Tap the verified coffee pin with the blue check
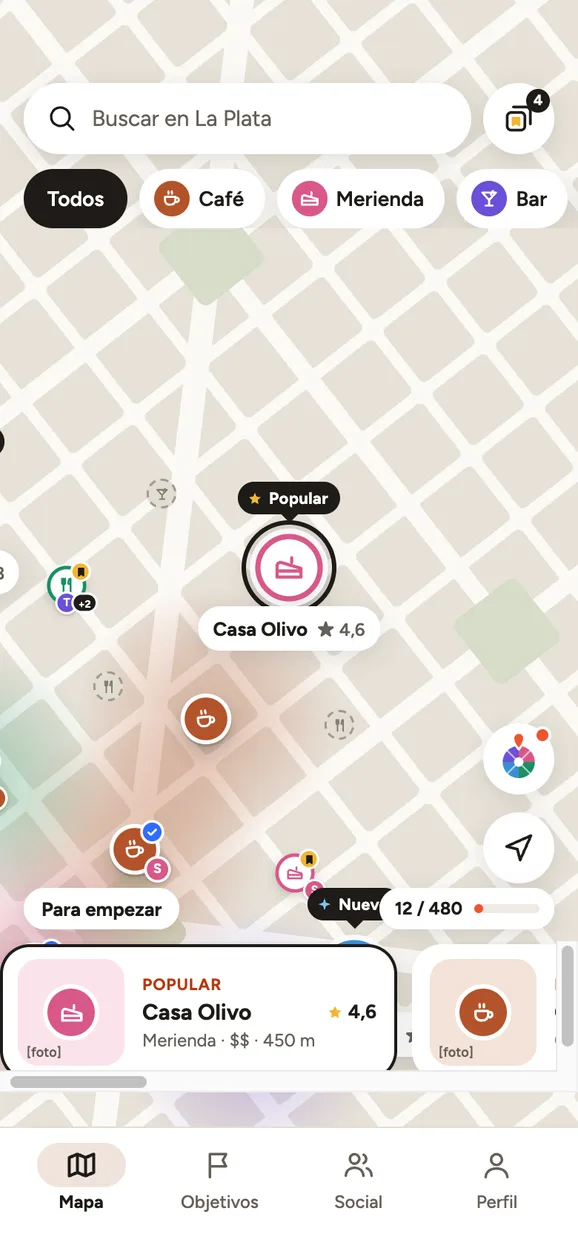 tap(137, 851)
